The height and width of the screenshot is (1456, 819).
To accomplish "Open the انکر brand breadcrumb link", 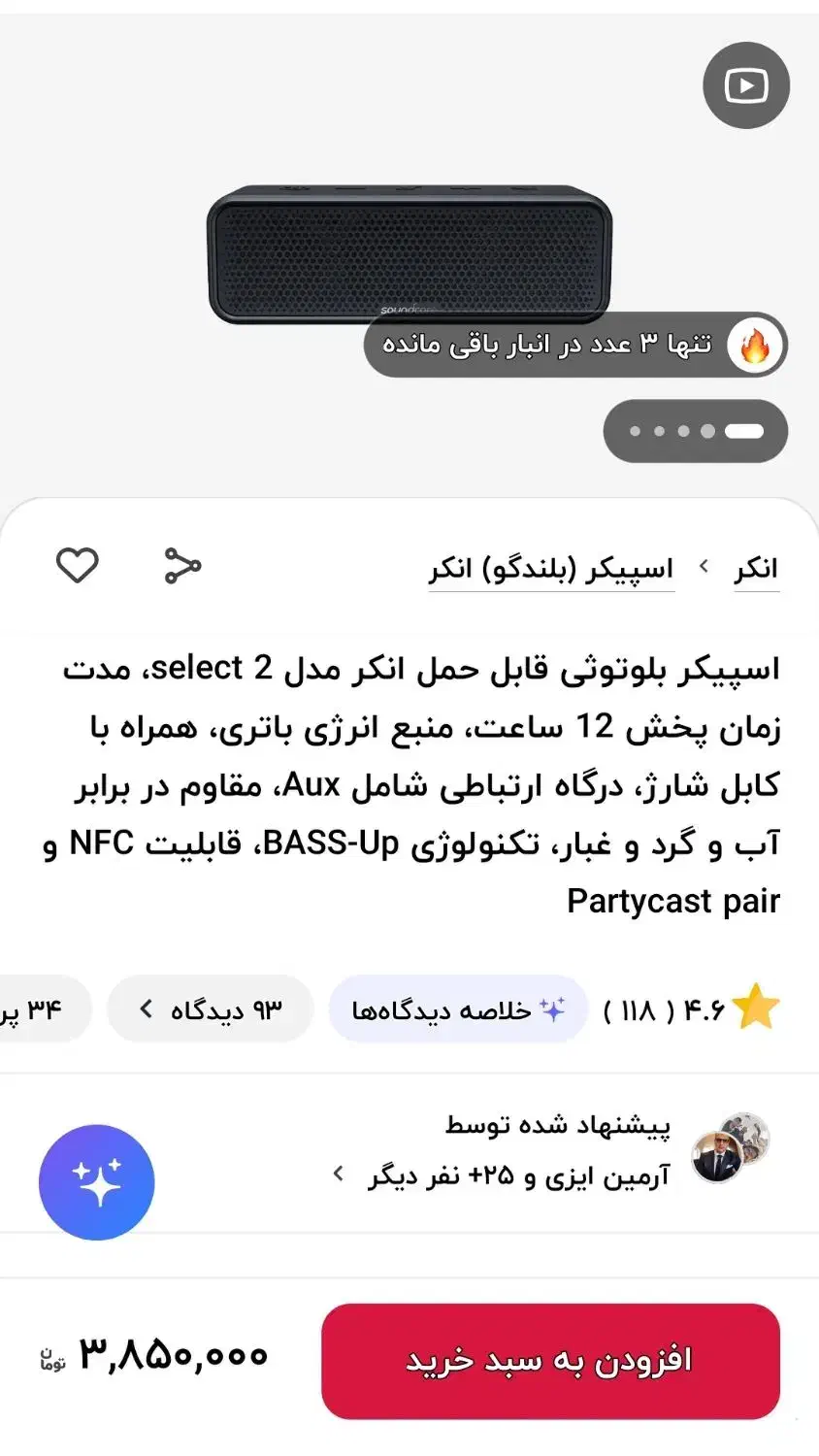I will pyautogui.click(x=756, y=569).
